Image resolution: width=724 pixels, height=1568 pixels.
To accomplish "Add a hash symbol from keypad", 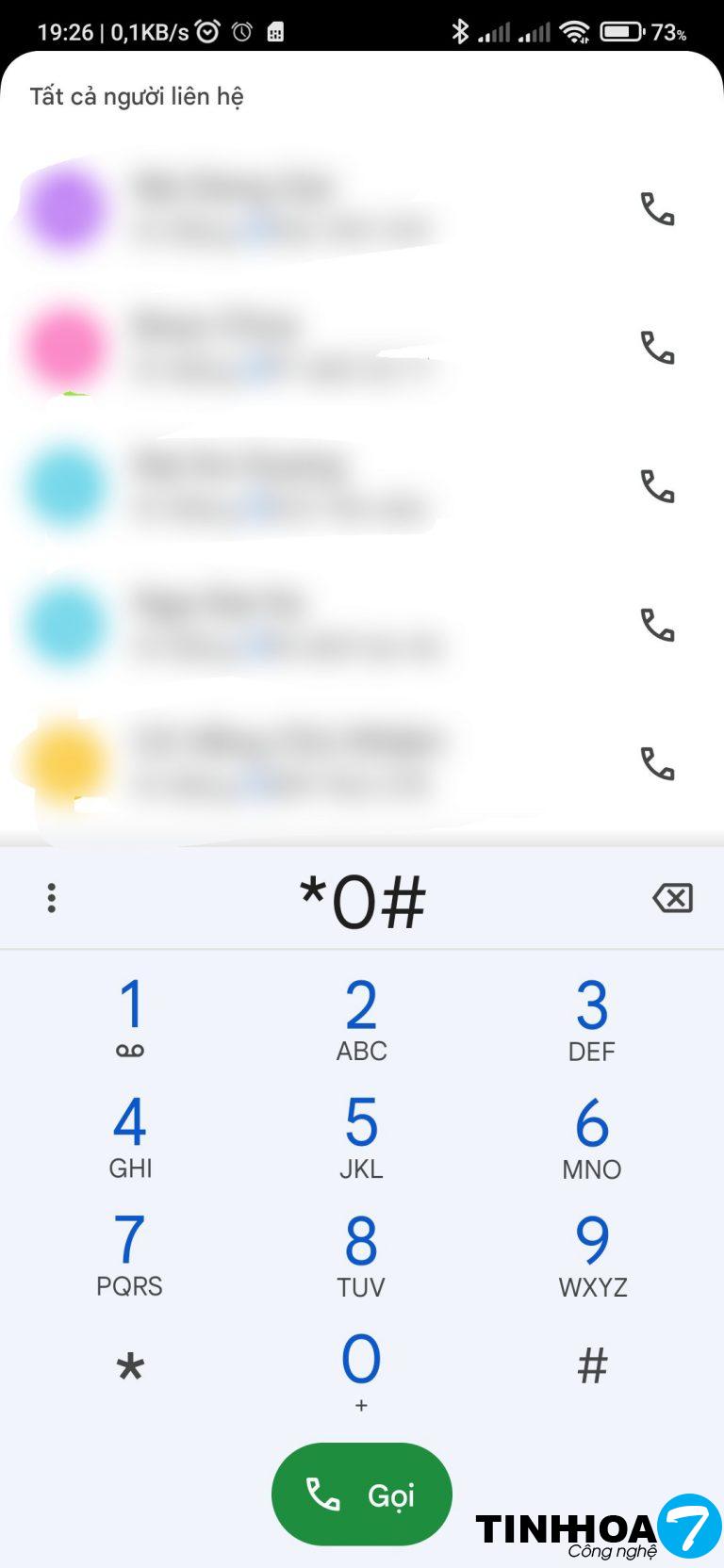I will (592, 1366).
